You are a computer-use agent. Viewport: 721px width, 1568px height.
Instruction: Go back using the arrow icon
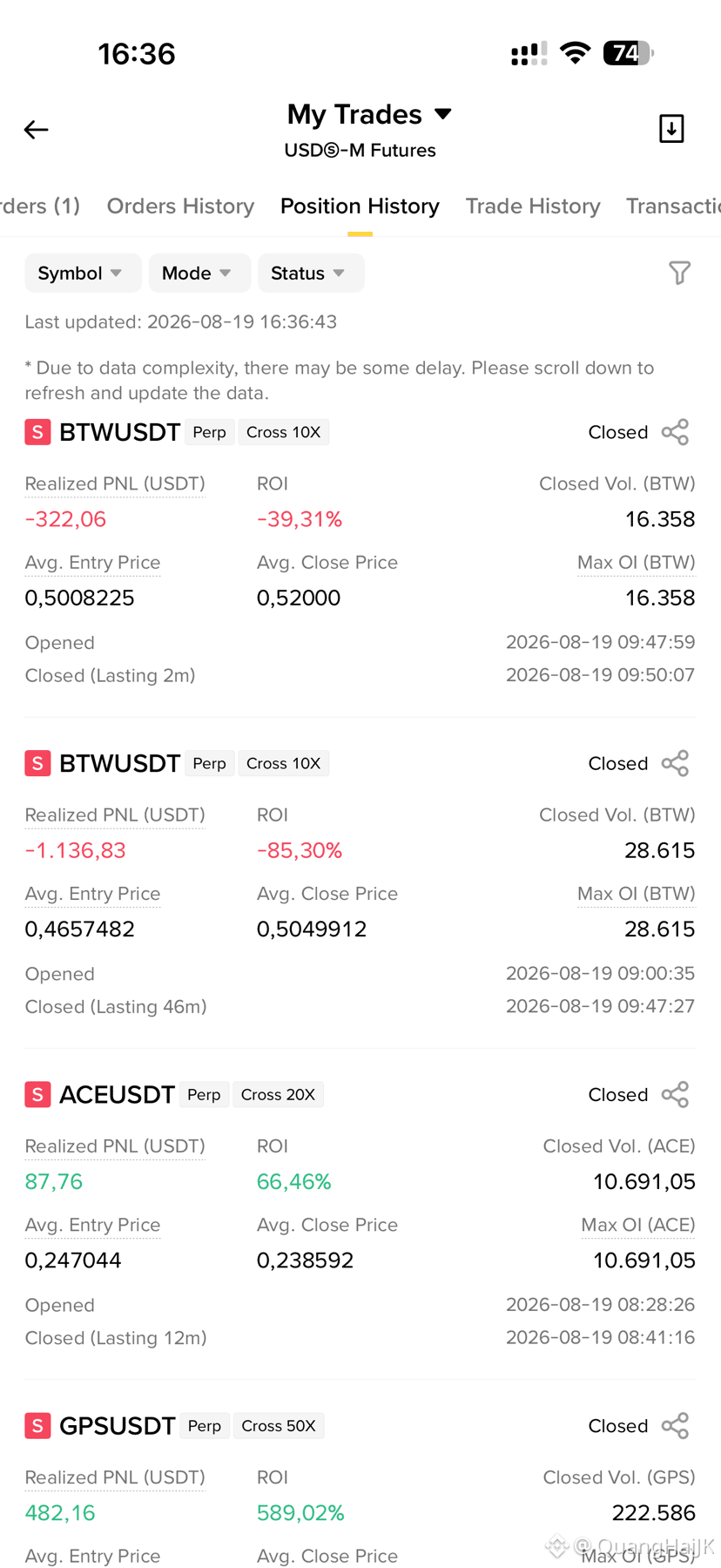click(x=36, y=130)
